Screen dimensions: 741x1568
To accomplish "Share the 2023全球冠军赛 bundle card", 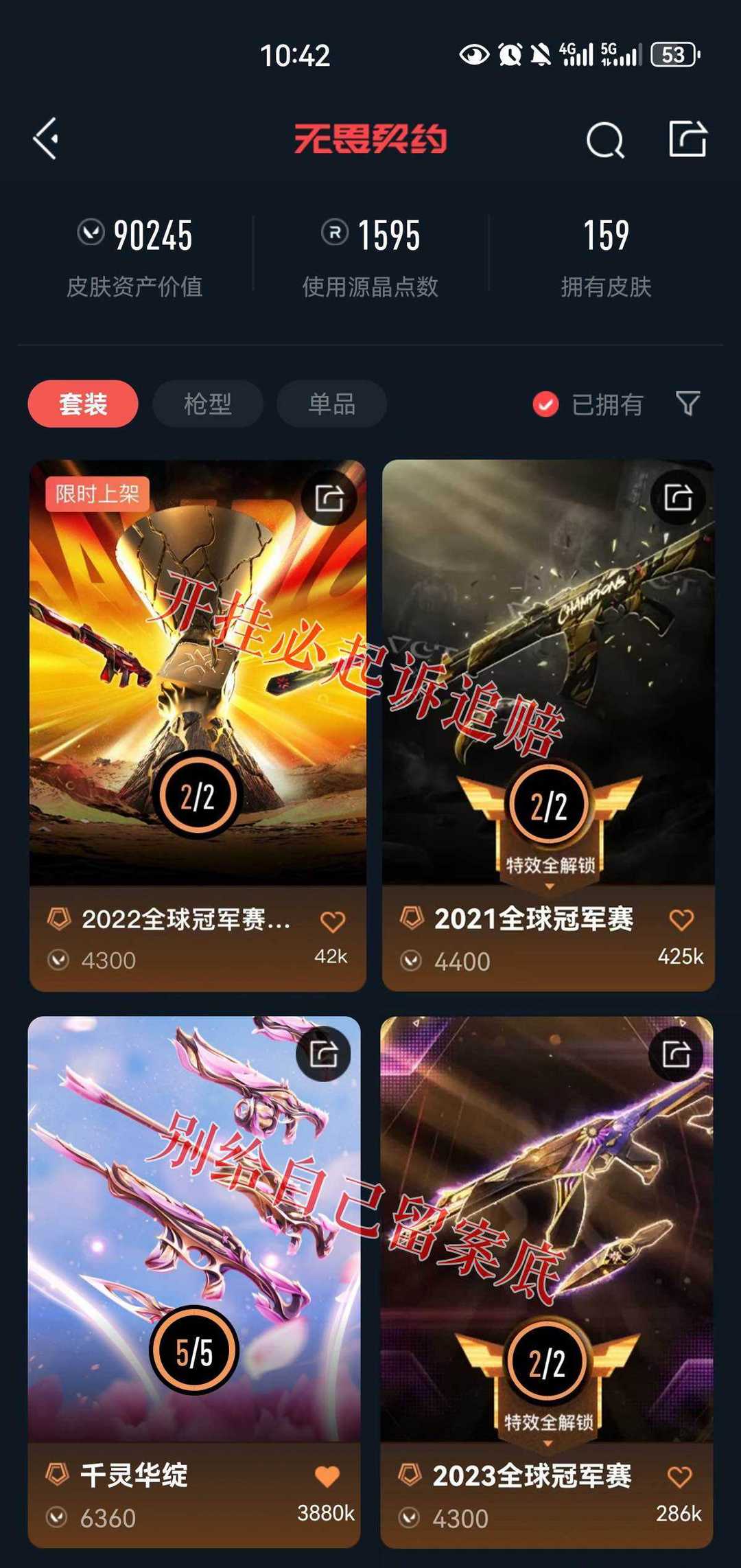I will point(677,1054).
